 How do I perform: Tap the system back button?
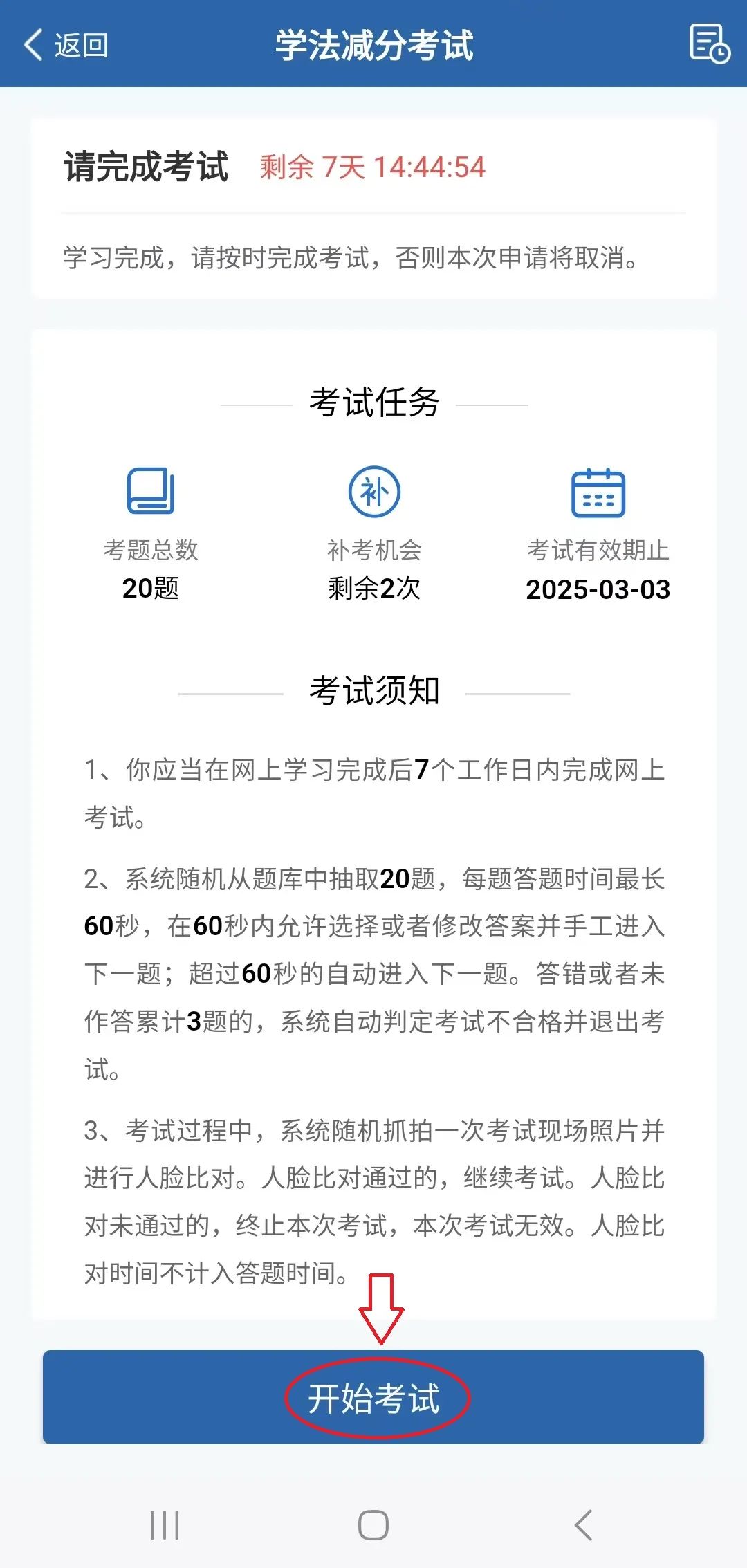click(583, 1524)
